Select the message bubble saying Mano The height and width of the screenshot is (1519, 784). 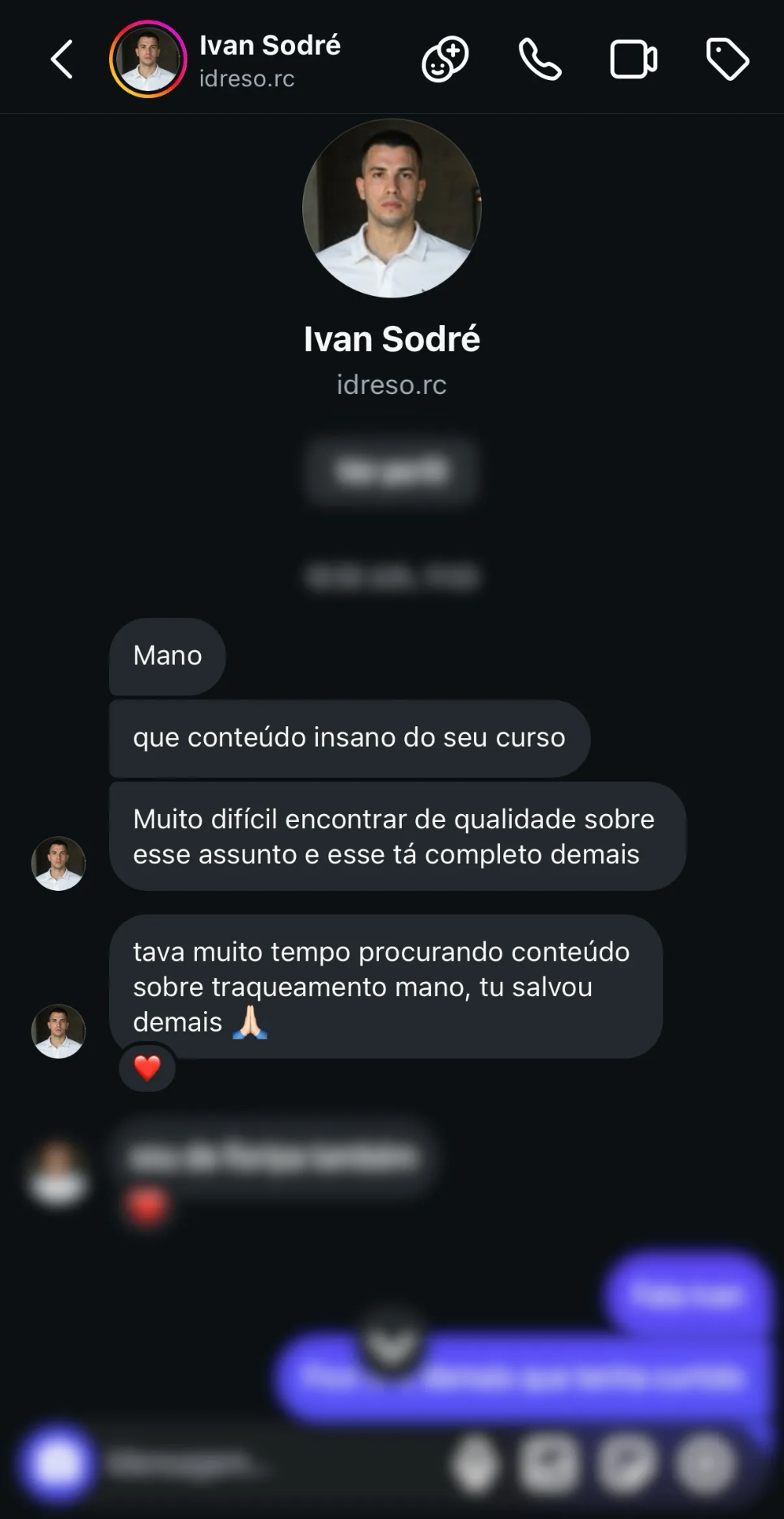(167, 656)
